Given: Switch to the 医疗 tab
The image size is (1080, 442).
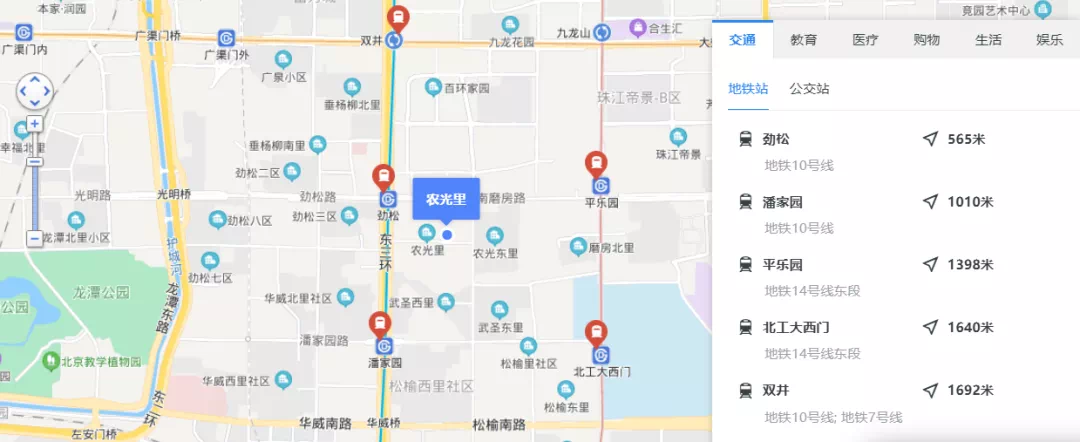Looking at the screenshot, I should coord(865,40).
